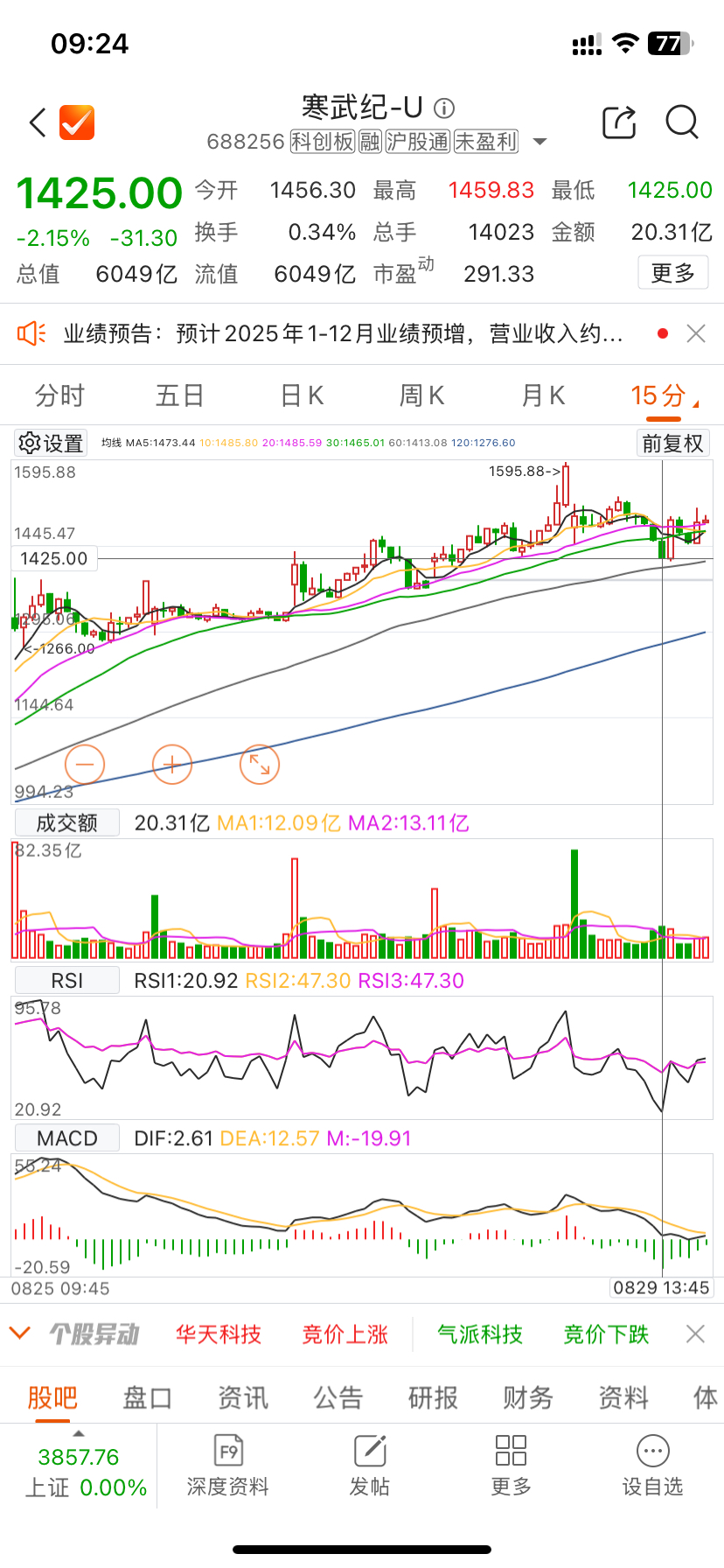The width and height of the screenshot is (724, 1568).
Task: Tap 更多 to show more quote data
Action: (x=672, y=273)
